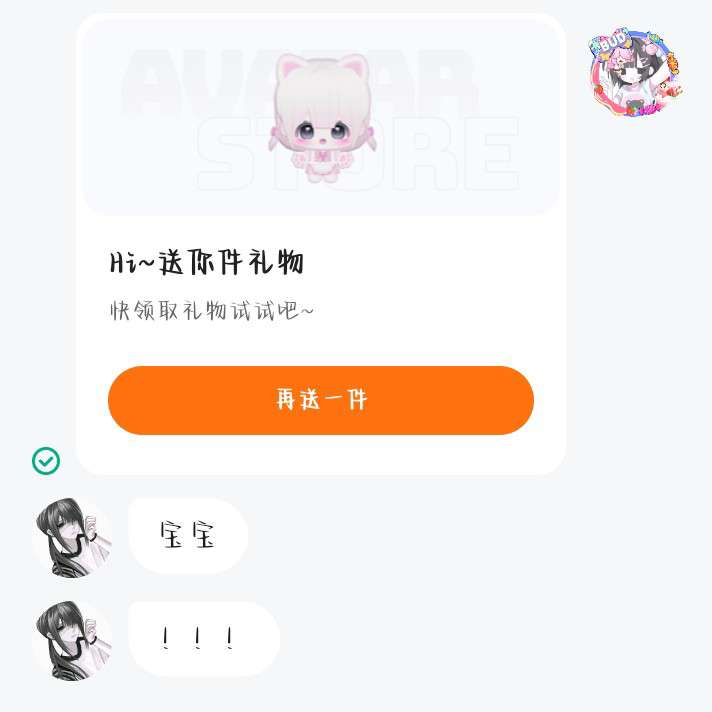Open sender's avatar beside ！！！ message
This screenshot has height=712, width=712.
72,640
